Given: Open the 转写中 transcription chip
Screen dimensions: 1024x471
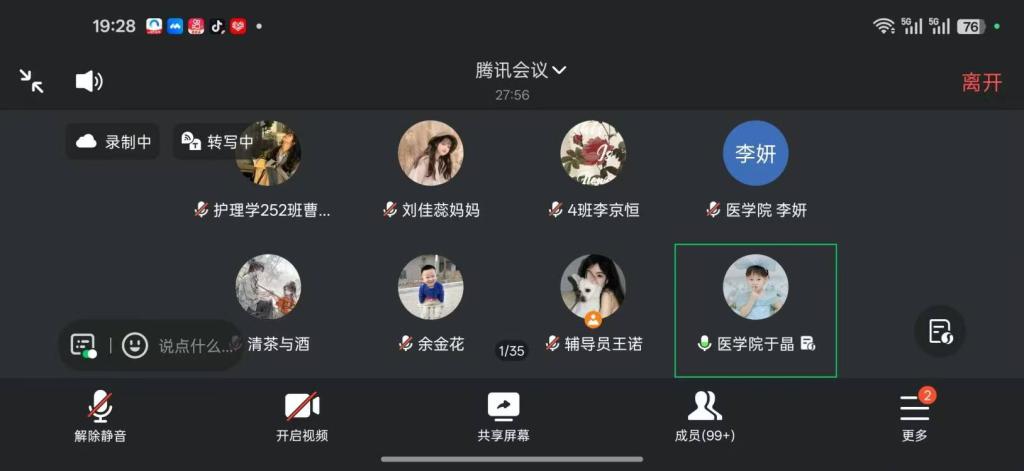Looking at the screenshot, I should (218, 142).
